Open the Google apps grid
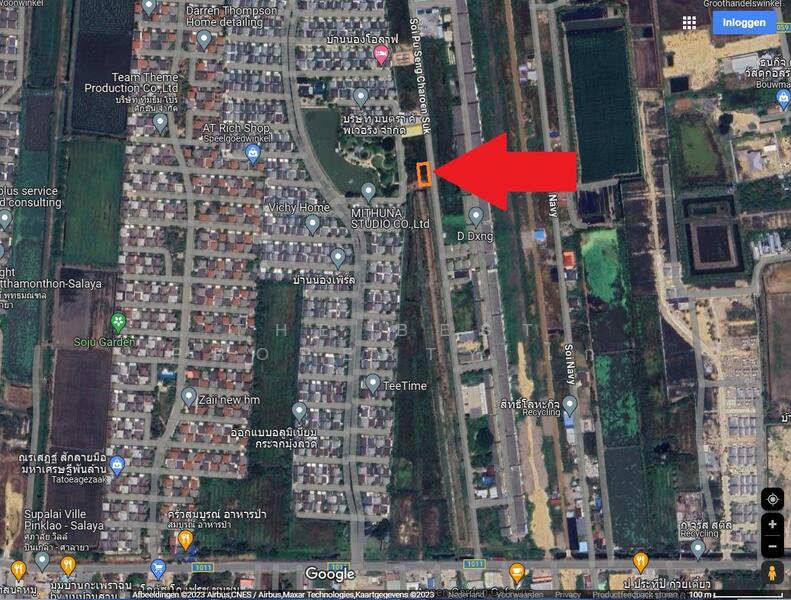Viewport: 791px width, 600px height. click(689, 22)
